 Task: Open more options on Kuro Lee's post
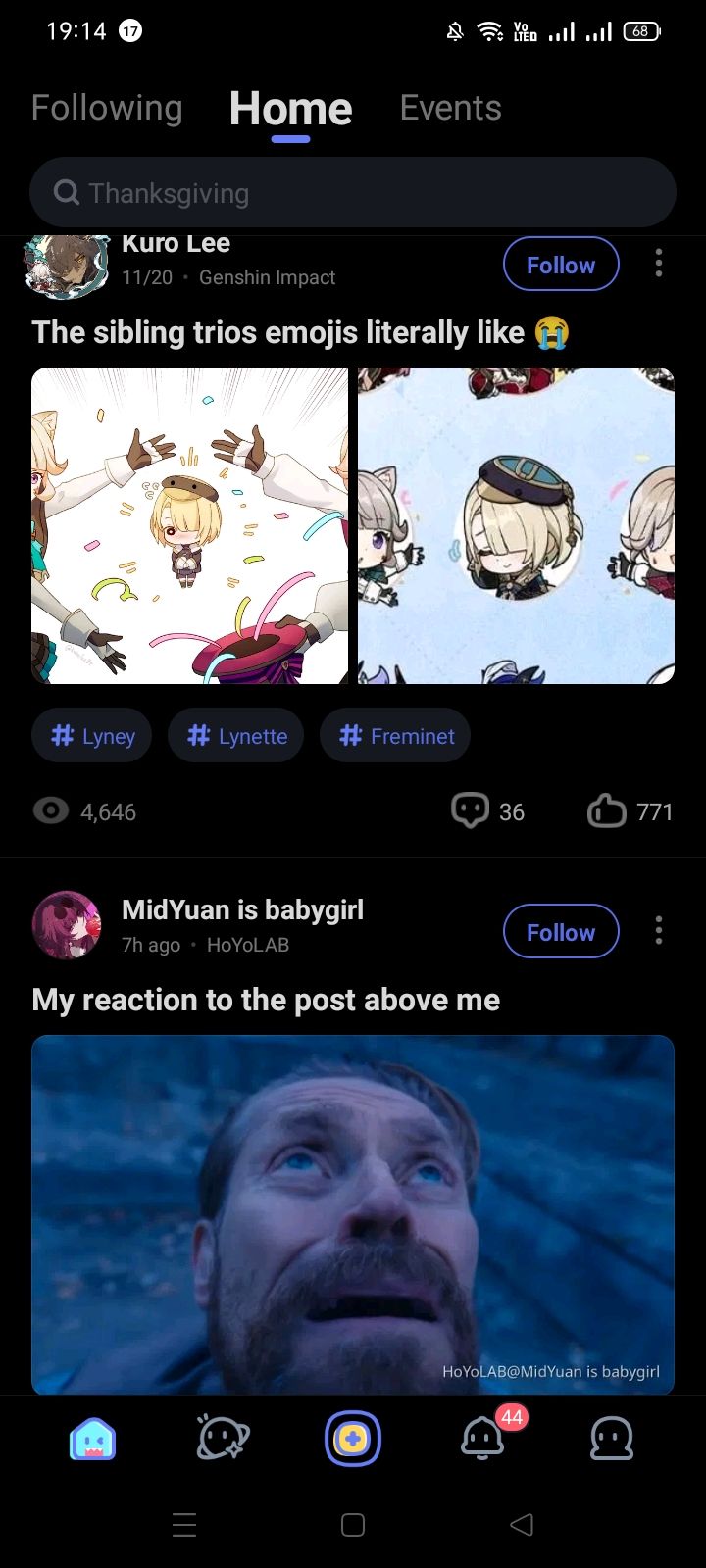point(658,263)
